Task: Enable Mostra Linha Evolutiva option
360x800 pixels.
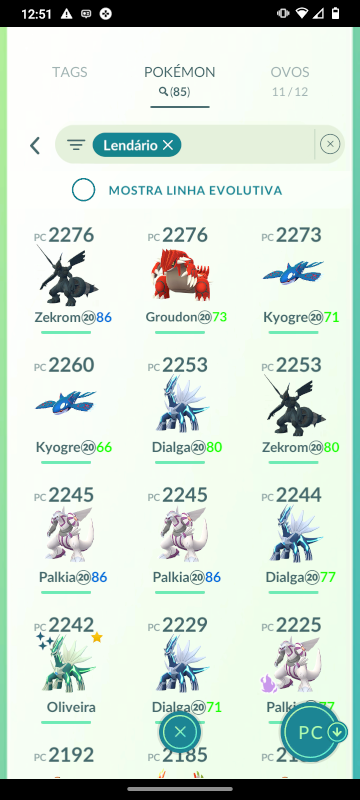Action: (83, 190)
